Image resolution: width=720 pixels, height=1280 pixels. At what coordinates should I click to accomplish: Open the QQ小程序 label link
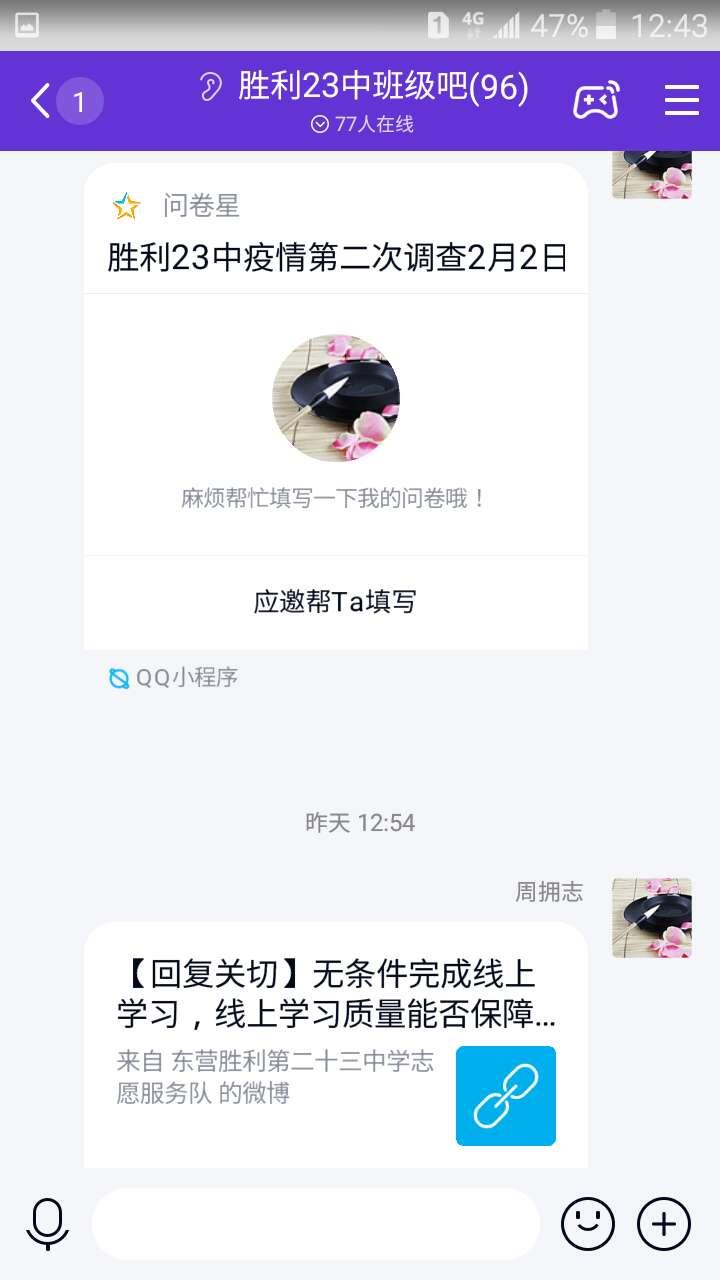click(173, 678)
